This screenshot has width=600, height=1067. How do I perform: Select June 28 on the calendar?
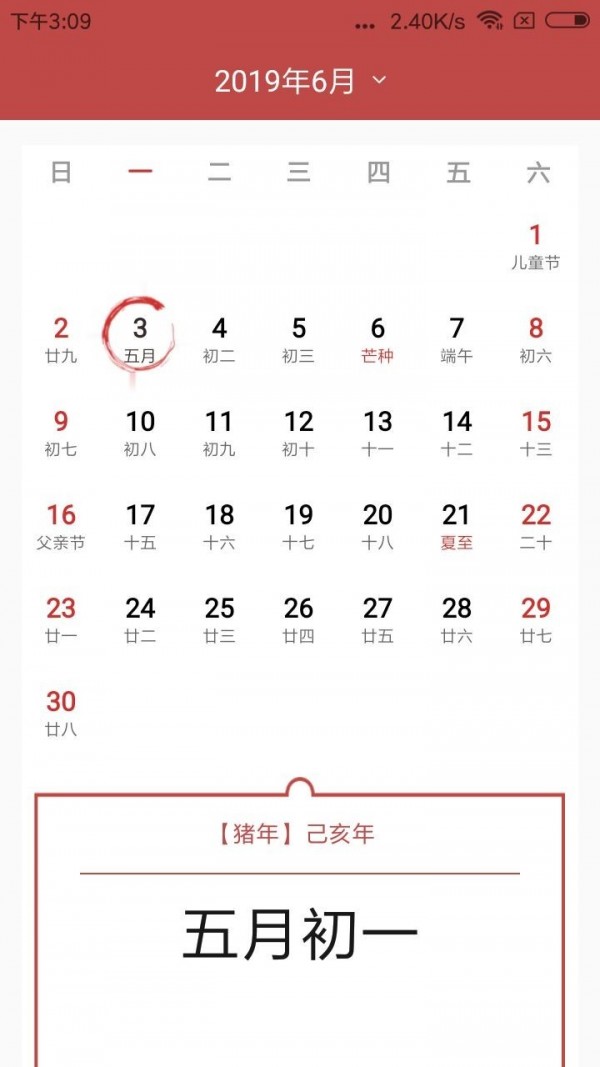click(x=457, y=620)
